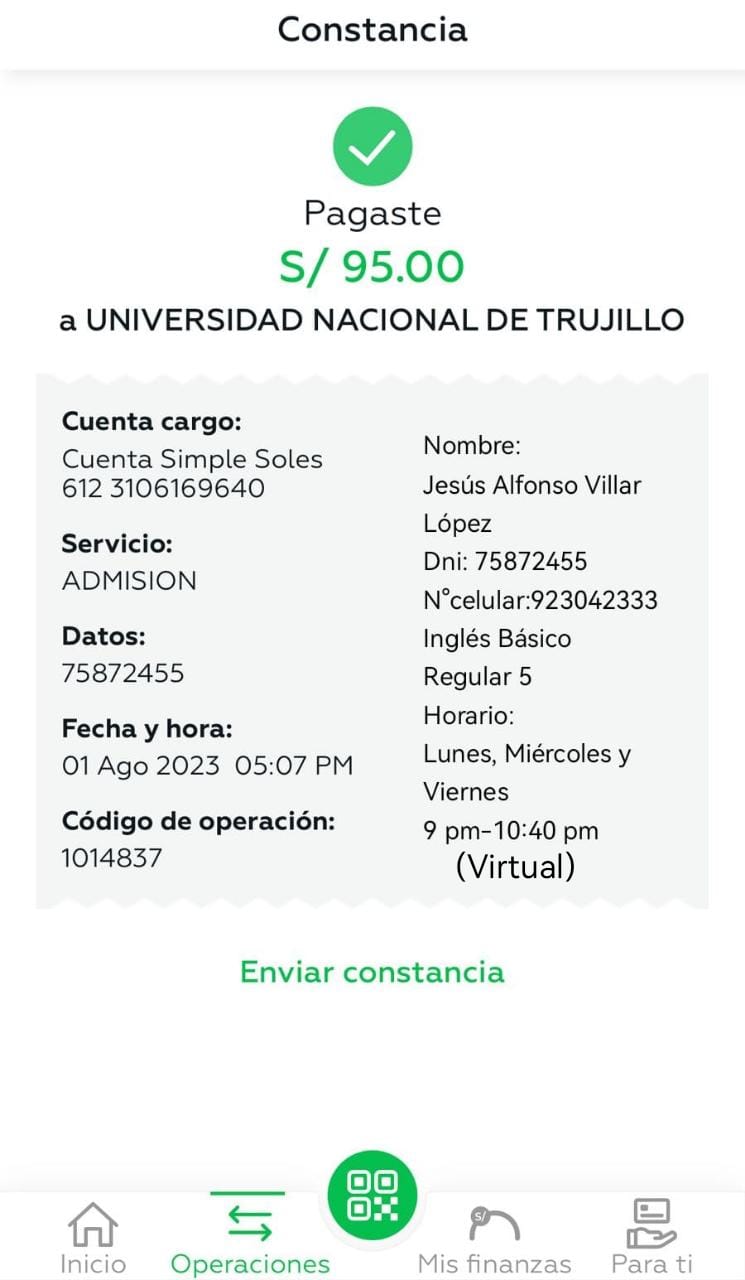Switch to the Operaciones tab
The width and height of the screenshot is (745, 1280).
249,1238
